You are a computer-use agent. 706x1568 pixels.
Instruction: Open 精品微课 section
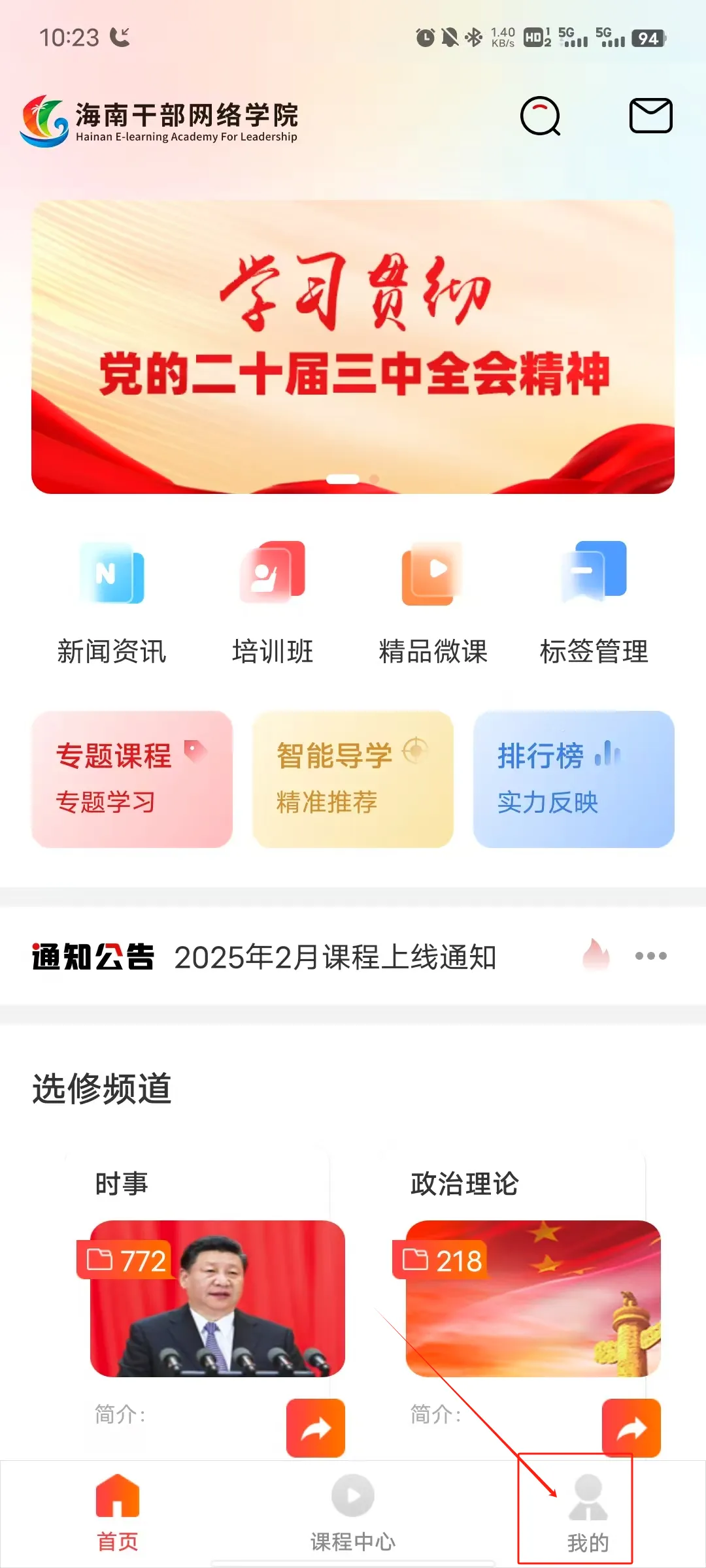click(x=433, y=602)
